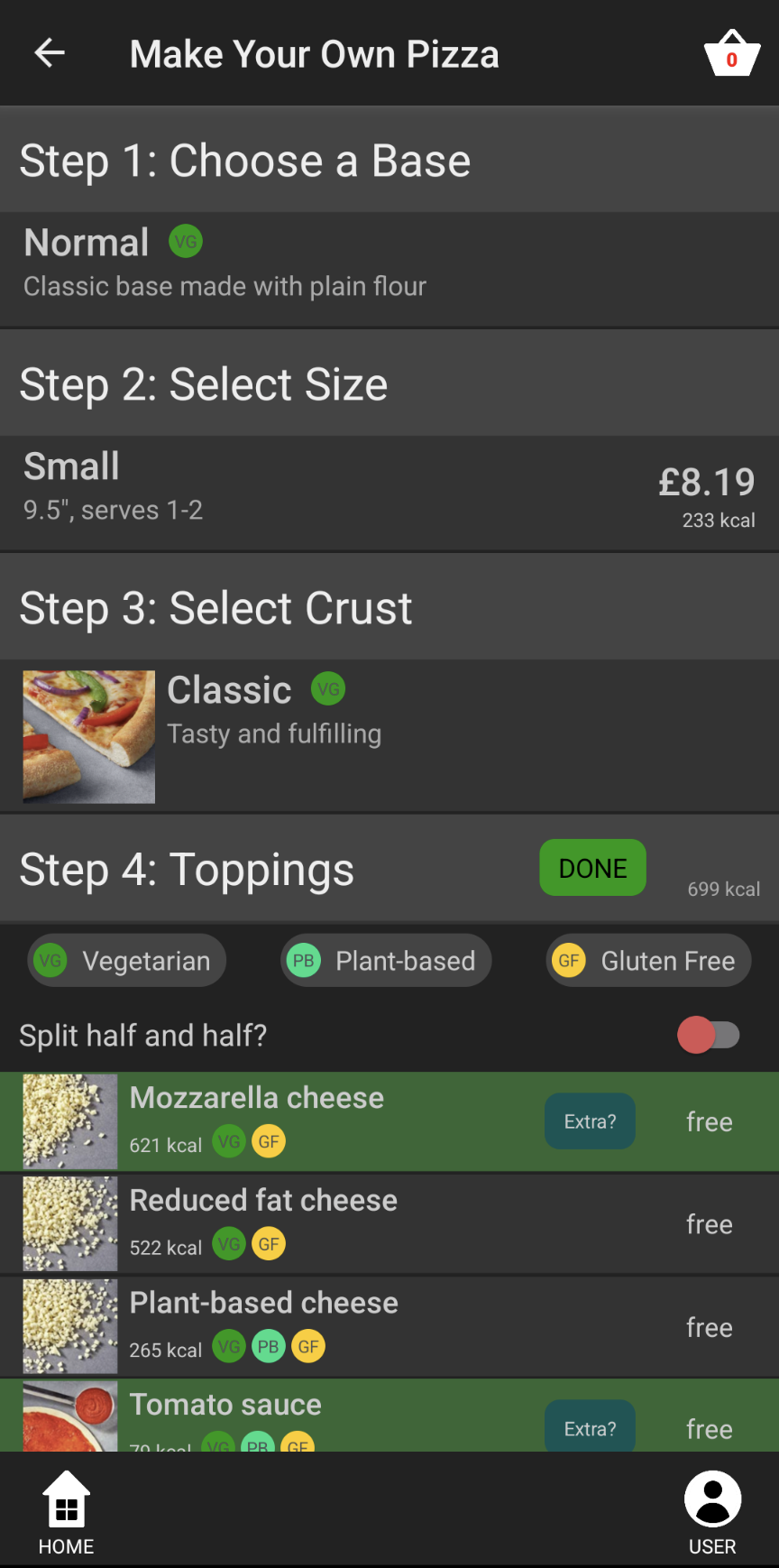Toggle the split half and half switch
The width and height of the screenshot is (779, 1568).
[709, 1035]
